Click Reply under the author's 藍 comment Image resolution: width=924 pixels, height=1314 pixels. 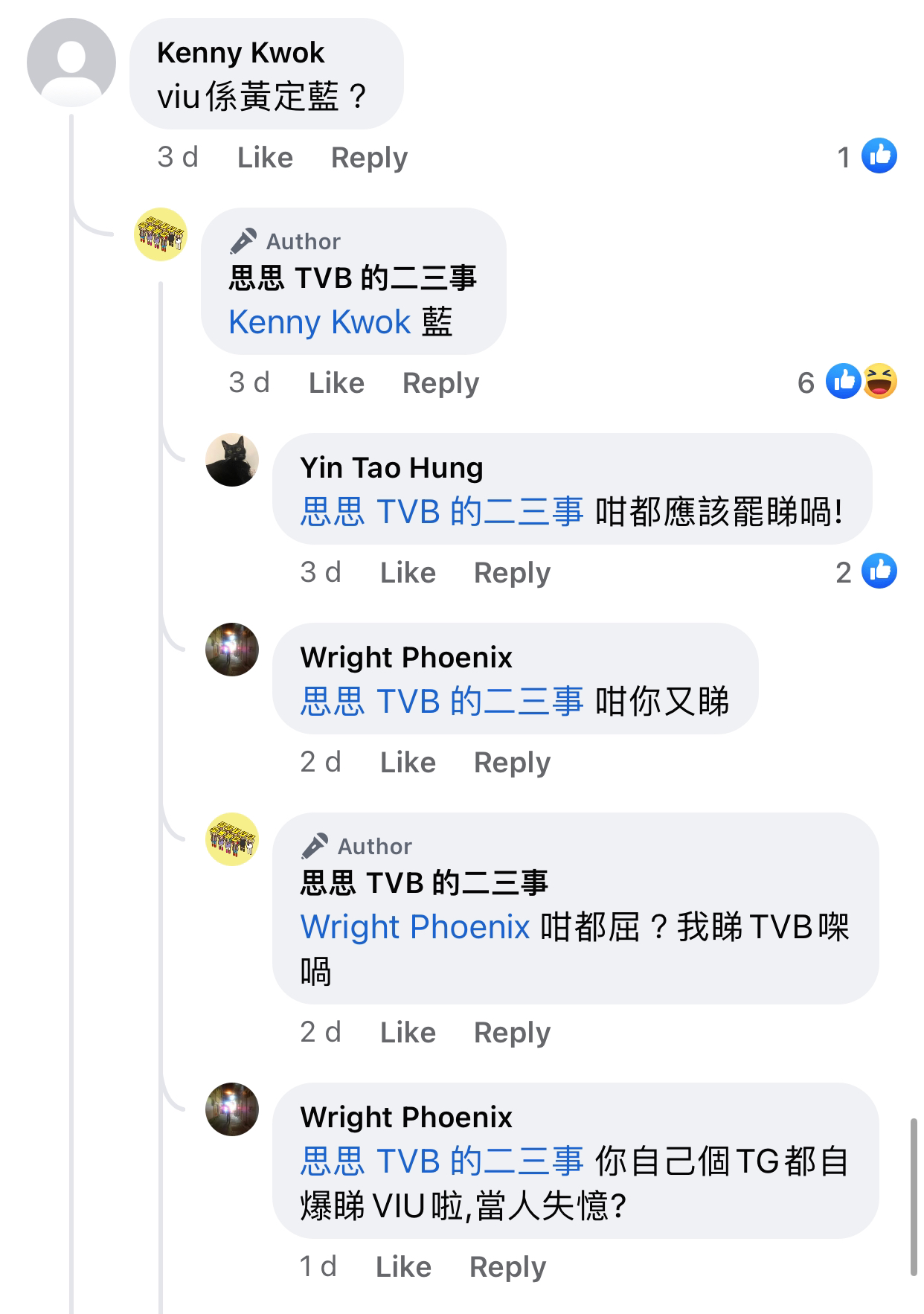click(x=440, y=382)
